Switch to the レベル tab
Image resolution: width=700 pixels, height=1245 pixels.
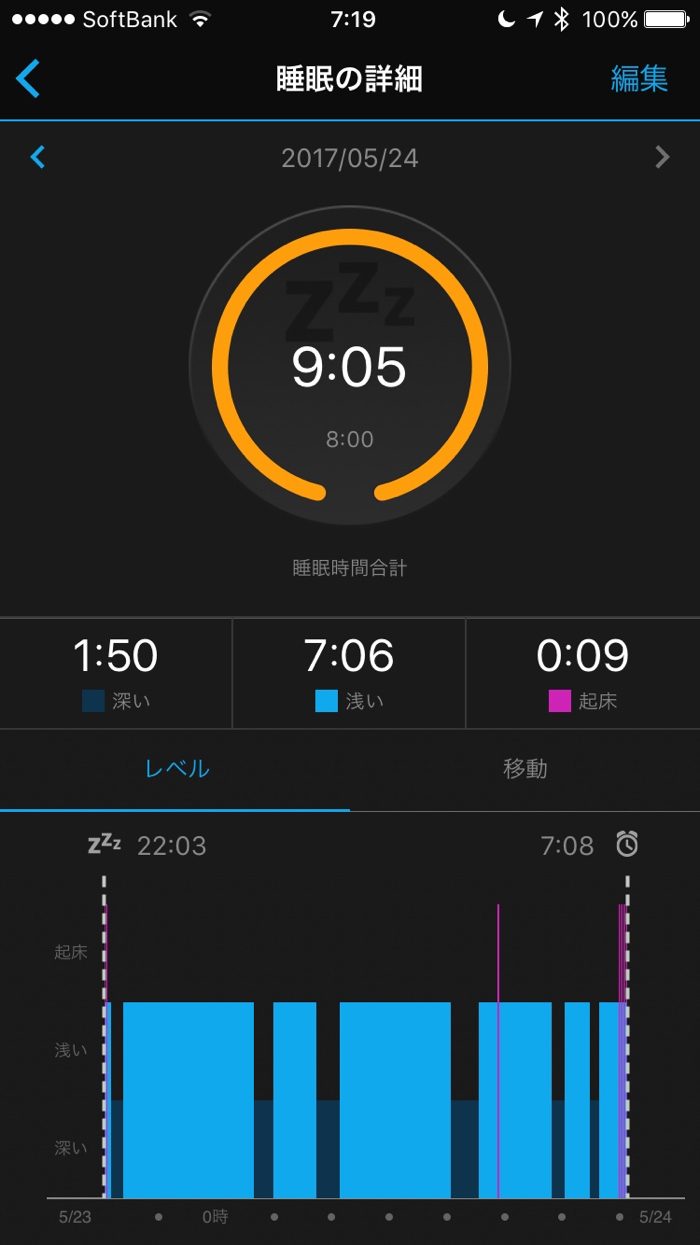(x=177, y=769)
